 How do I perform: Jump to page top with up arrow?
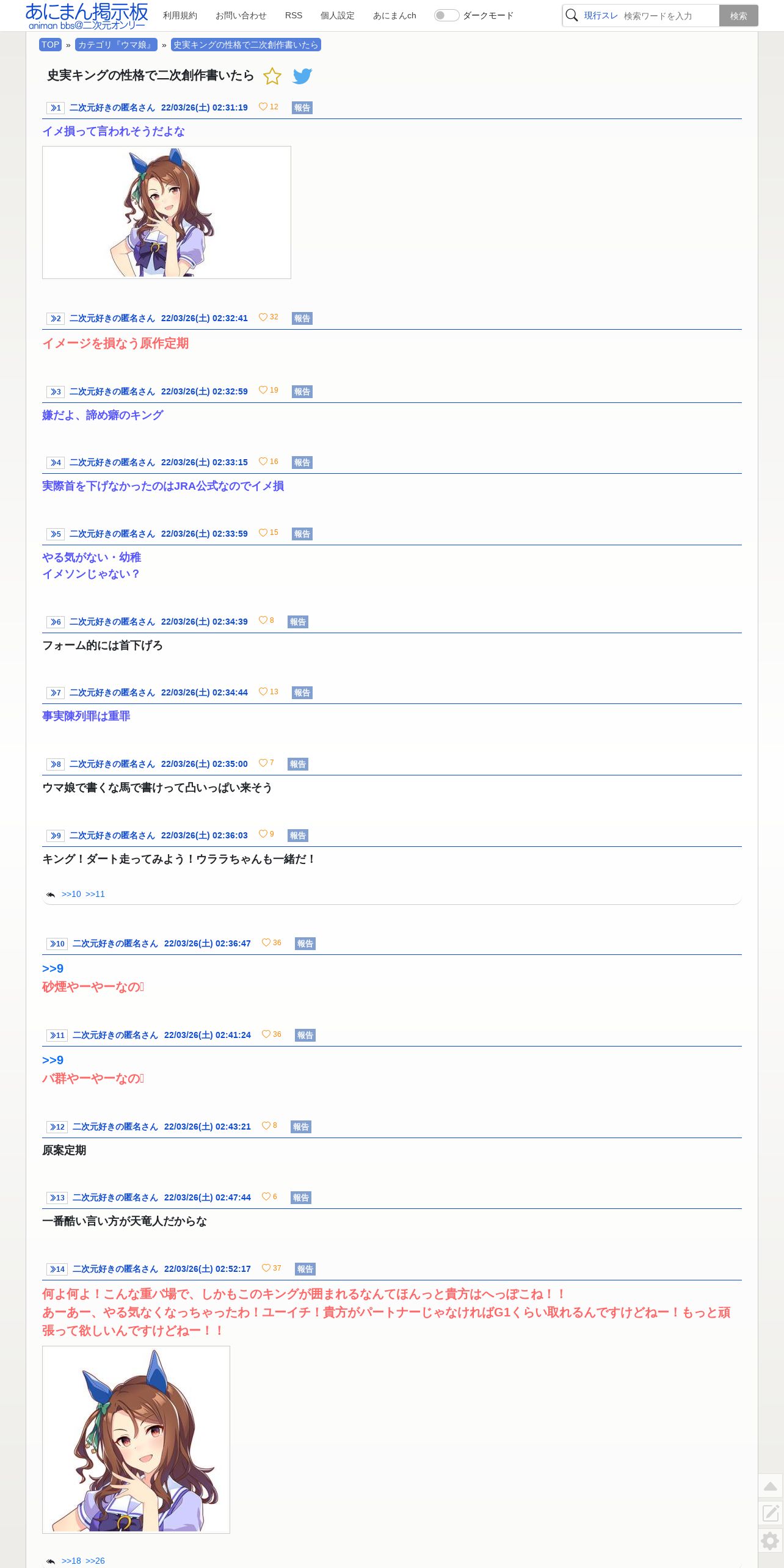771,1486
